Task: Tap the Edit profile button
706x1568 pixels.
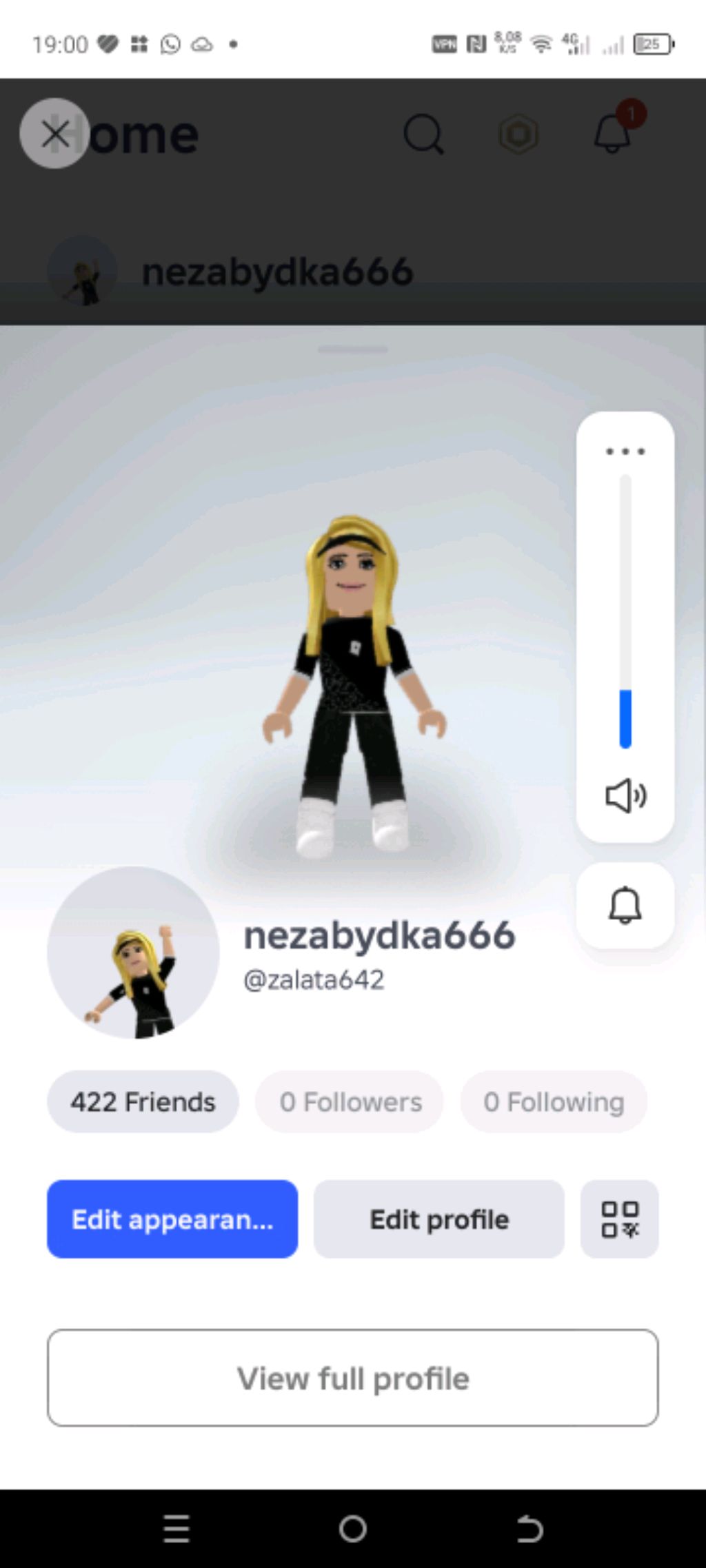Action: [439, 1219]
